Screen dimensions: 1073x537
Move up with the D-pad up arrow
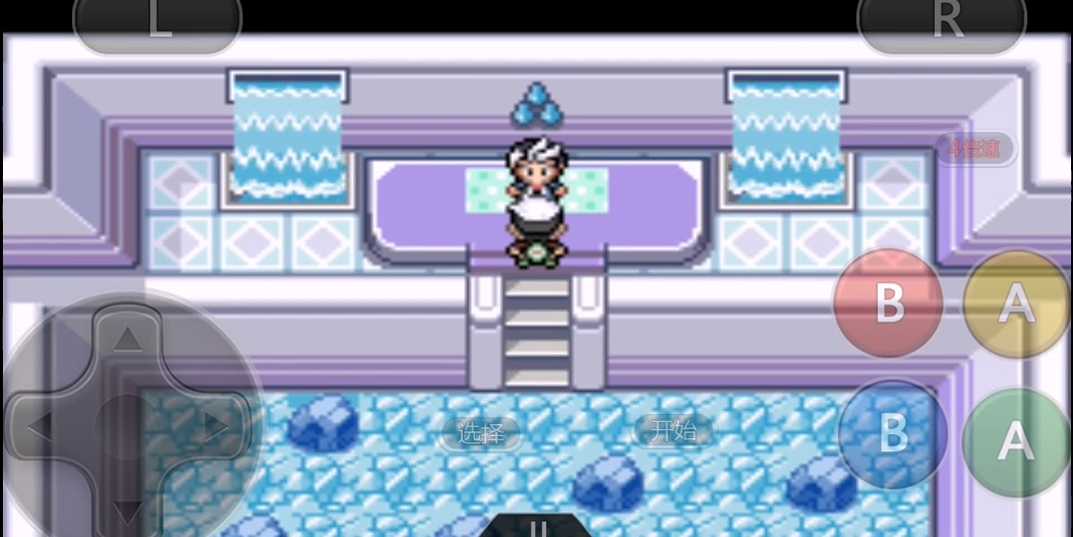127,342
